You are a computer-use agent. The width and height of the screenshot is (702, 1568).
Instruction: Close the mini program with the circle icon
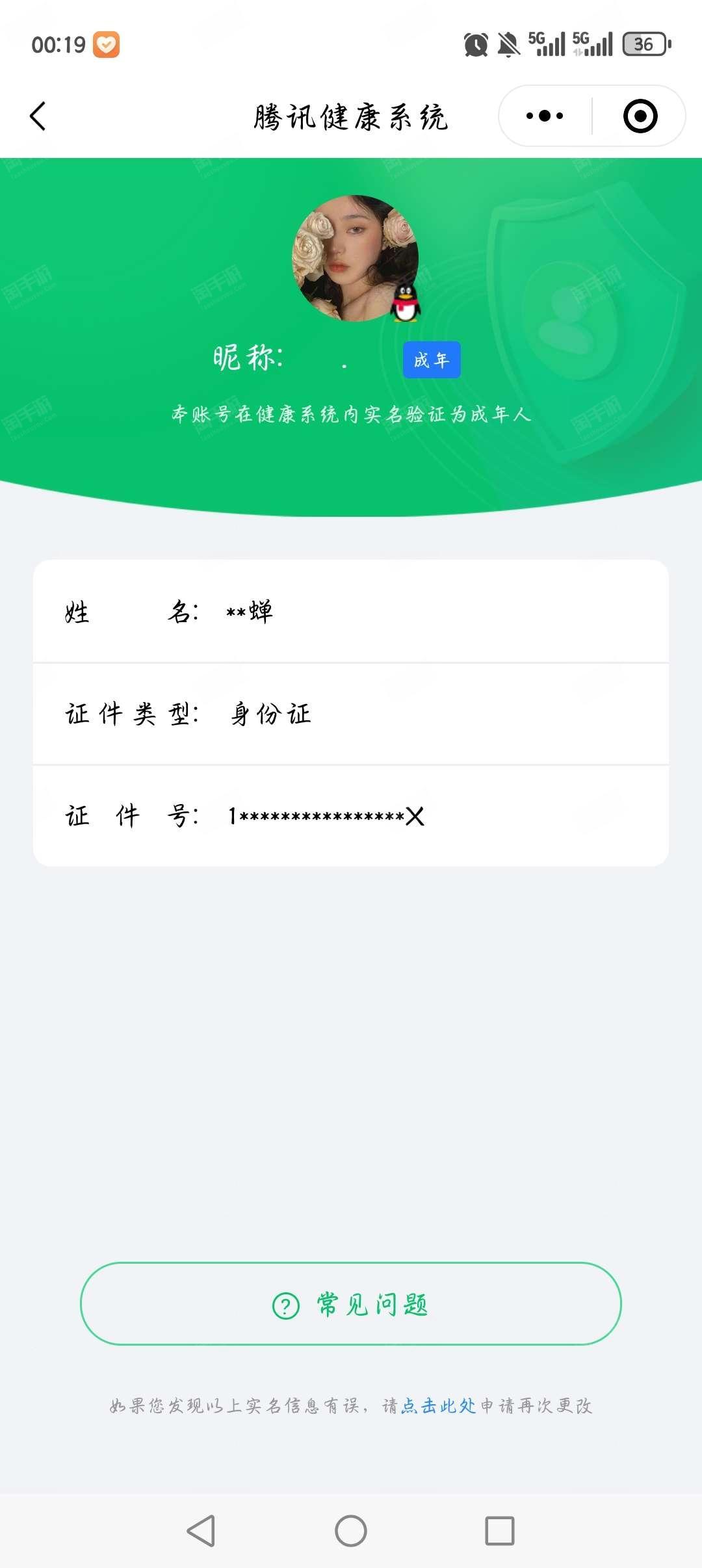pos(640,116)
